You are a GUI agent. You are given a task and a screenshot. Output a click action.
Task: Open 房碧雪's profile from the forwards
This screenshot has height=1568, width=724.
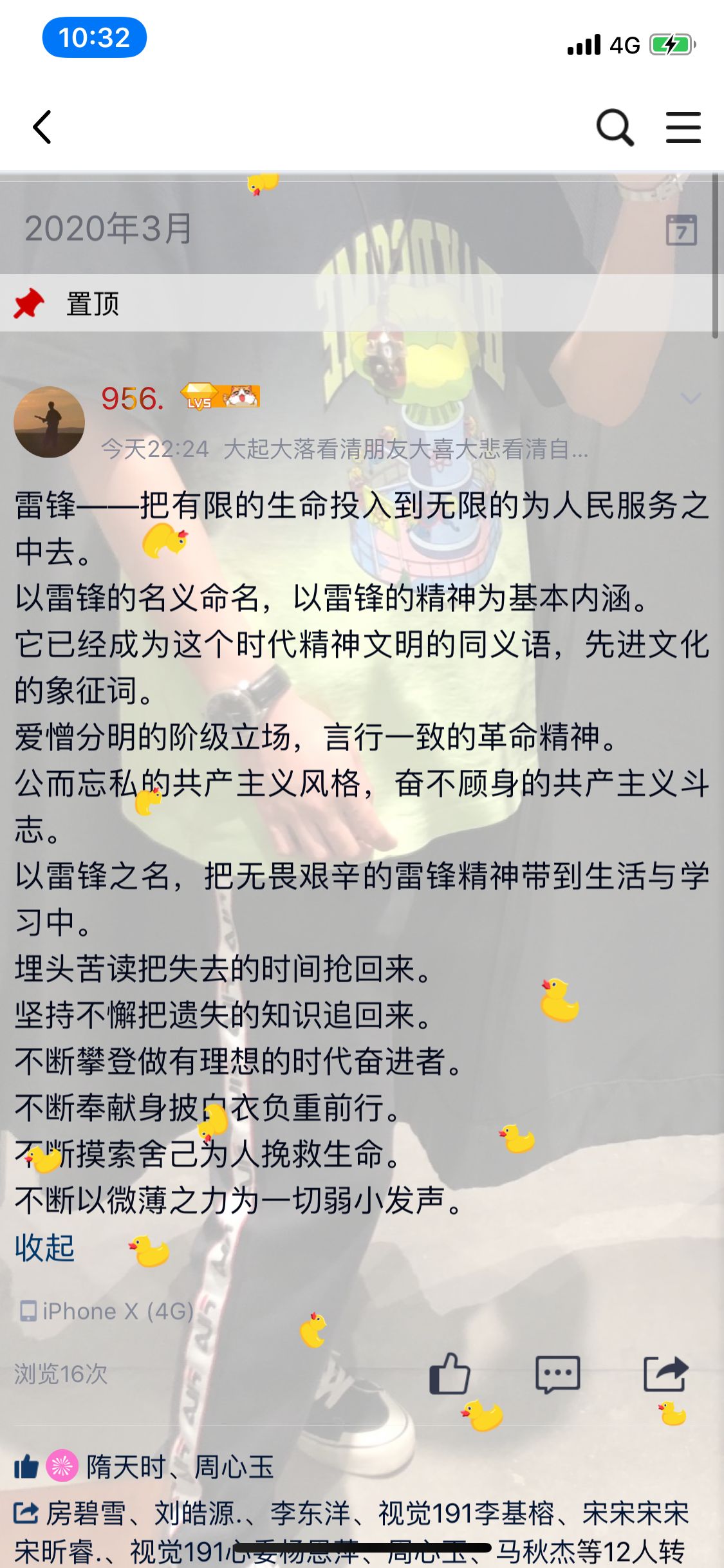[x=85, y=1513]
